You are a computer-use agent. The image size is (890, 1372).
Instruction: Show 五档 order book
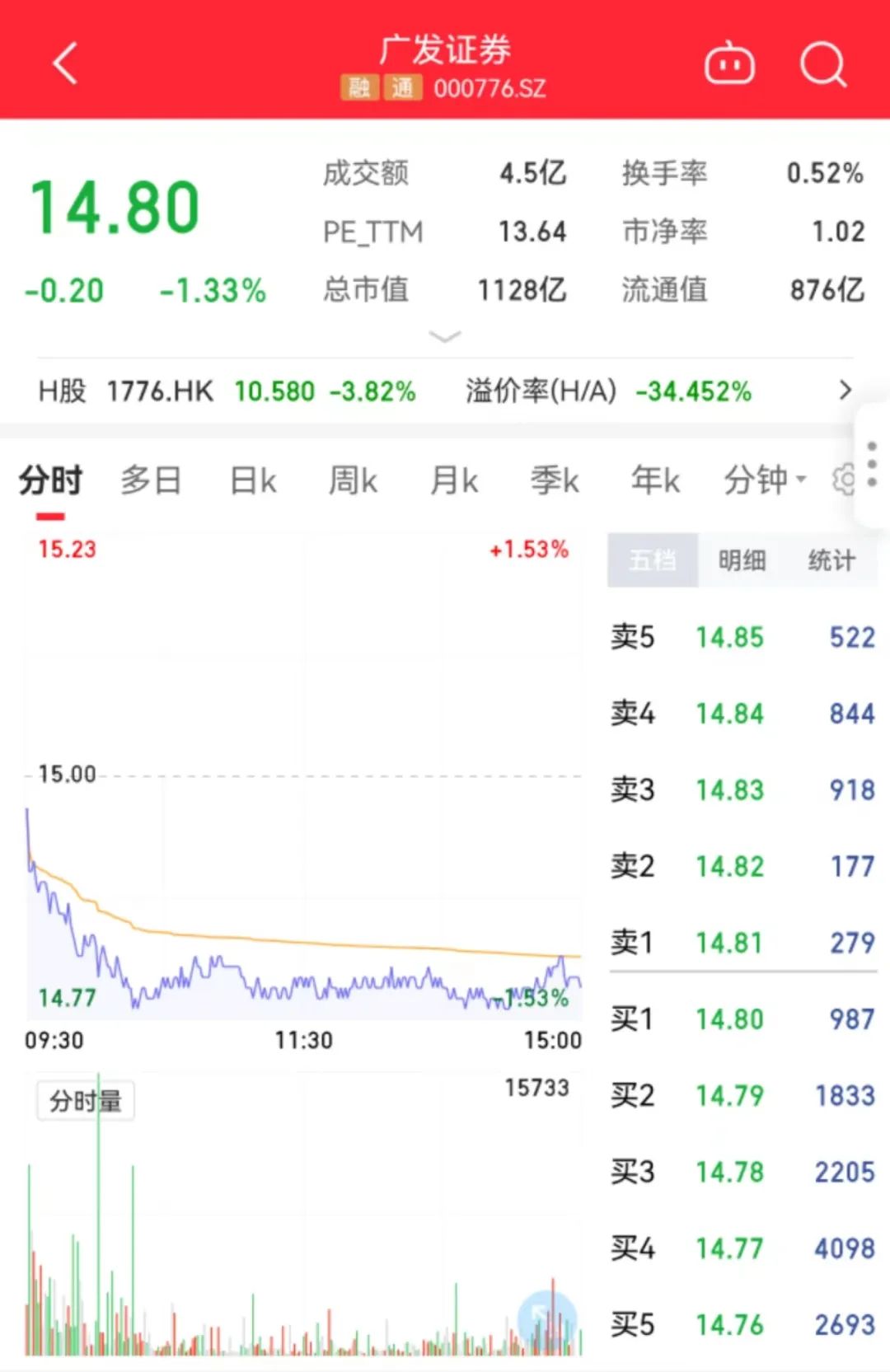coord(653,560)
